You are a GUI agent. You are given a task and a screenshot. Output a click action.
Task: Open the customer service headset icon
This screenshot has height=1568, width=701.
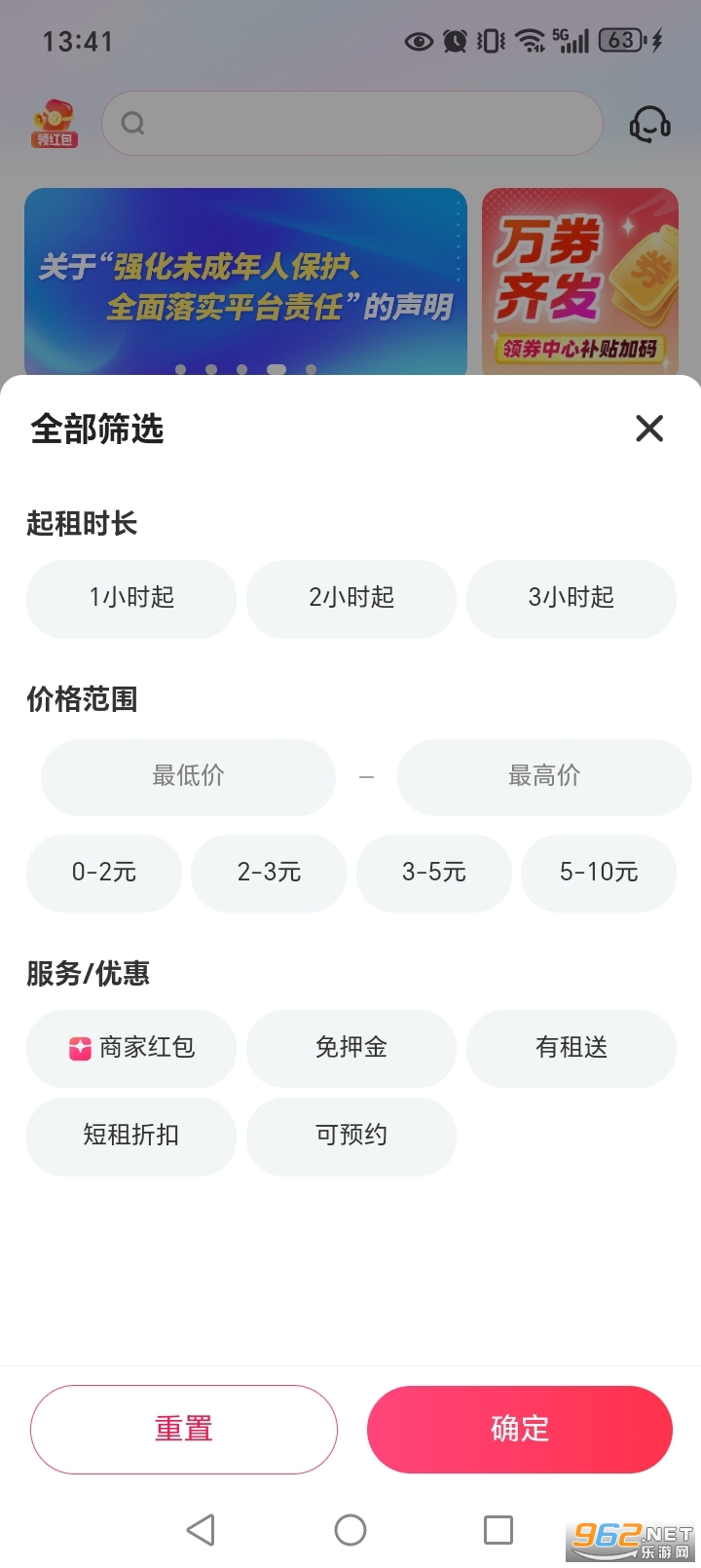pos(648,124)
